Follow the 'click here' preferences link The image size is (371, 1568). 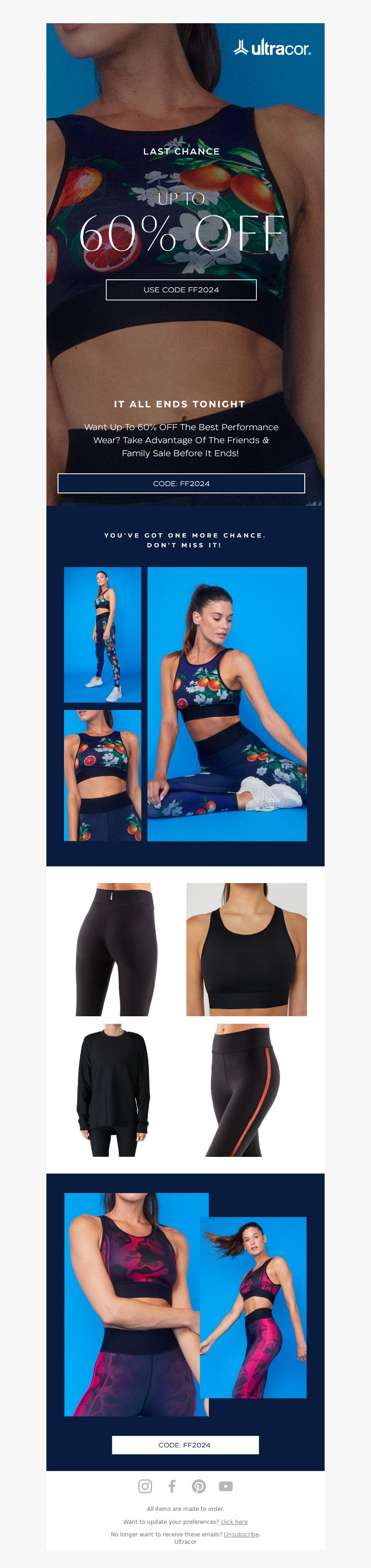[234, 1521]
